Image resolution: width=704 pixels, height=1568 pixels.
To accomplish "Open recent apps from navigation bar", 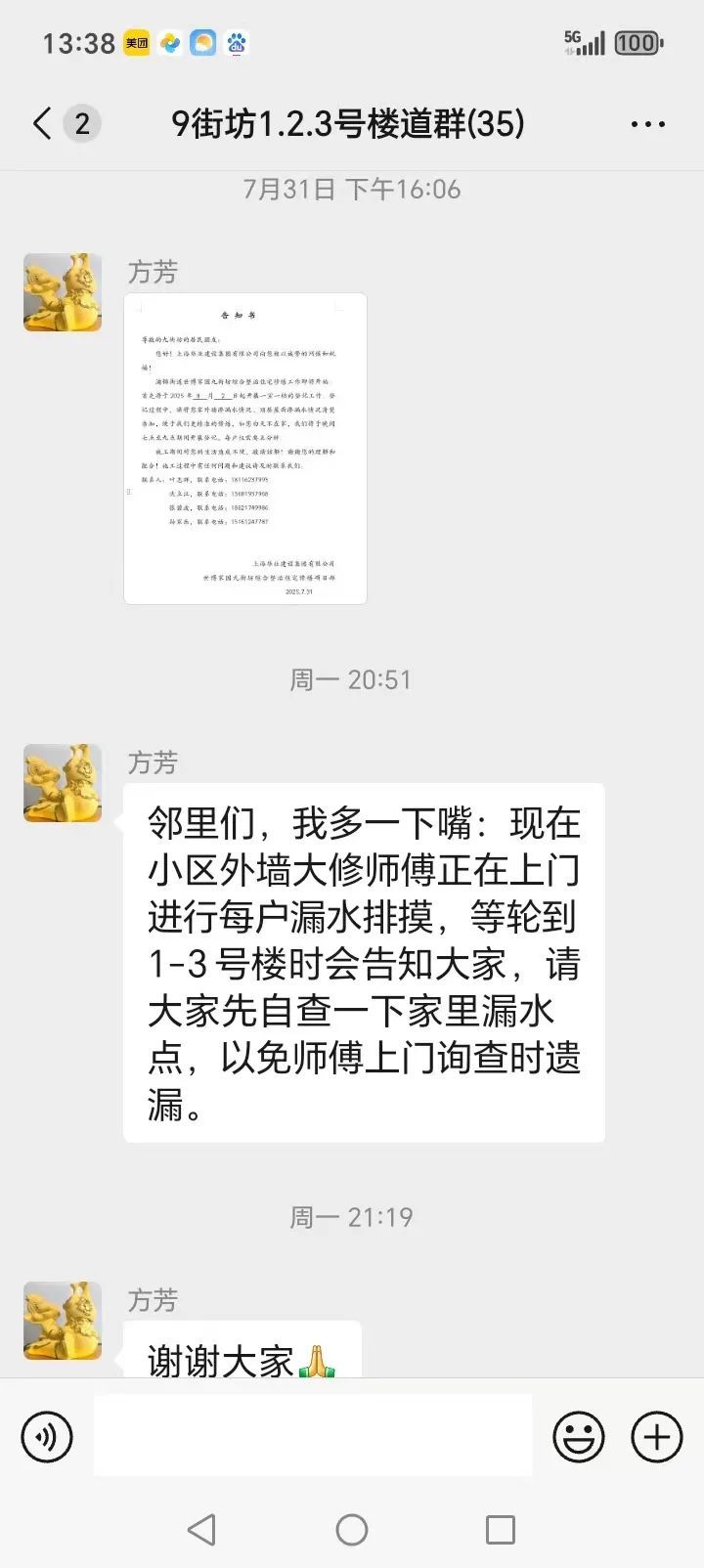I will 501,1530.
